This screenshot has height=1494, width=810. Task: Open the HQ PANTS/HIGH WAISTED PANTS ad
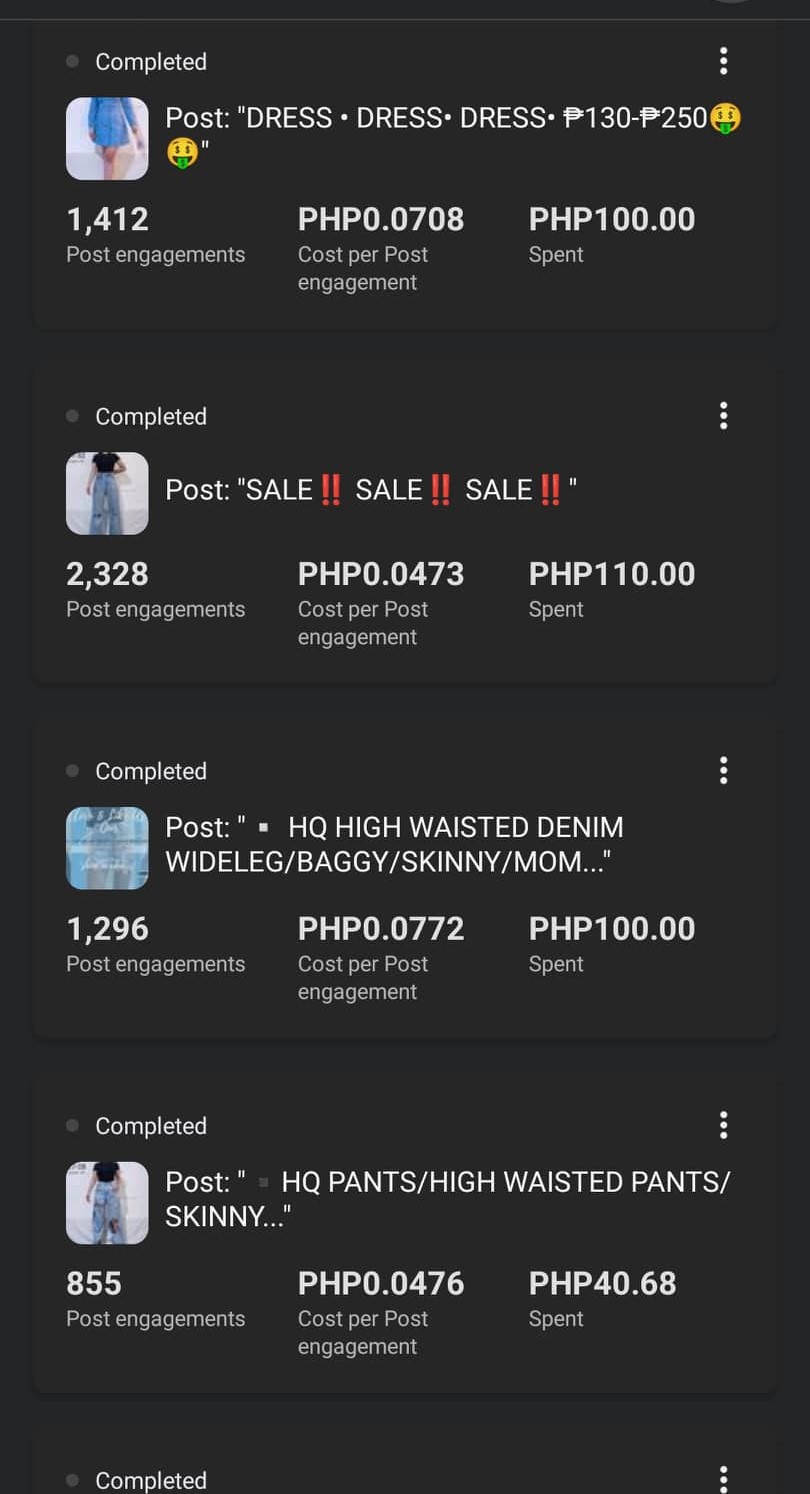[447, 1200]
